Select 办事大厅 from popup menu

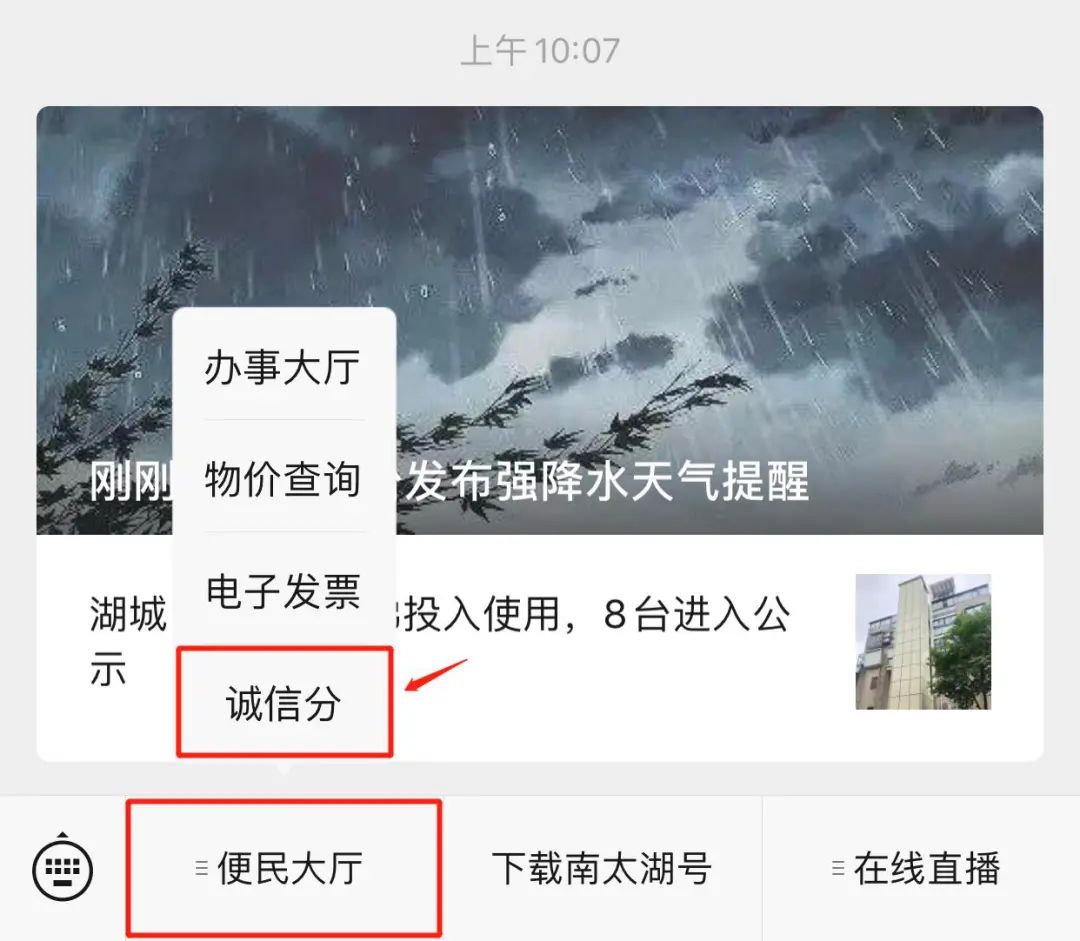[x=283, y=366]
